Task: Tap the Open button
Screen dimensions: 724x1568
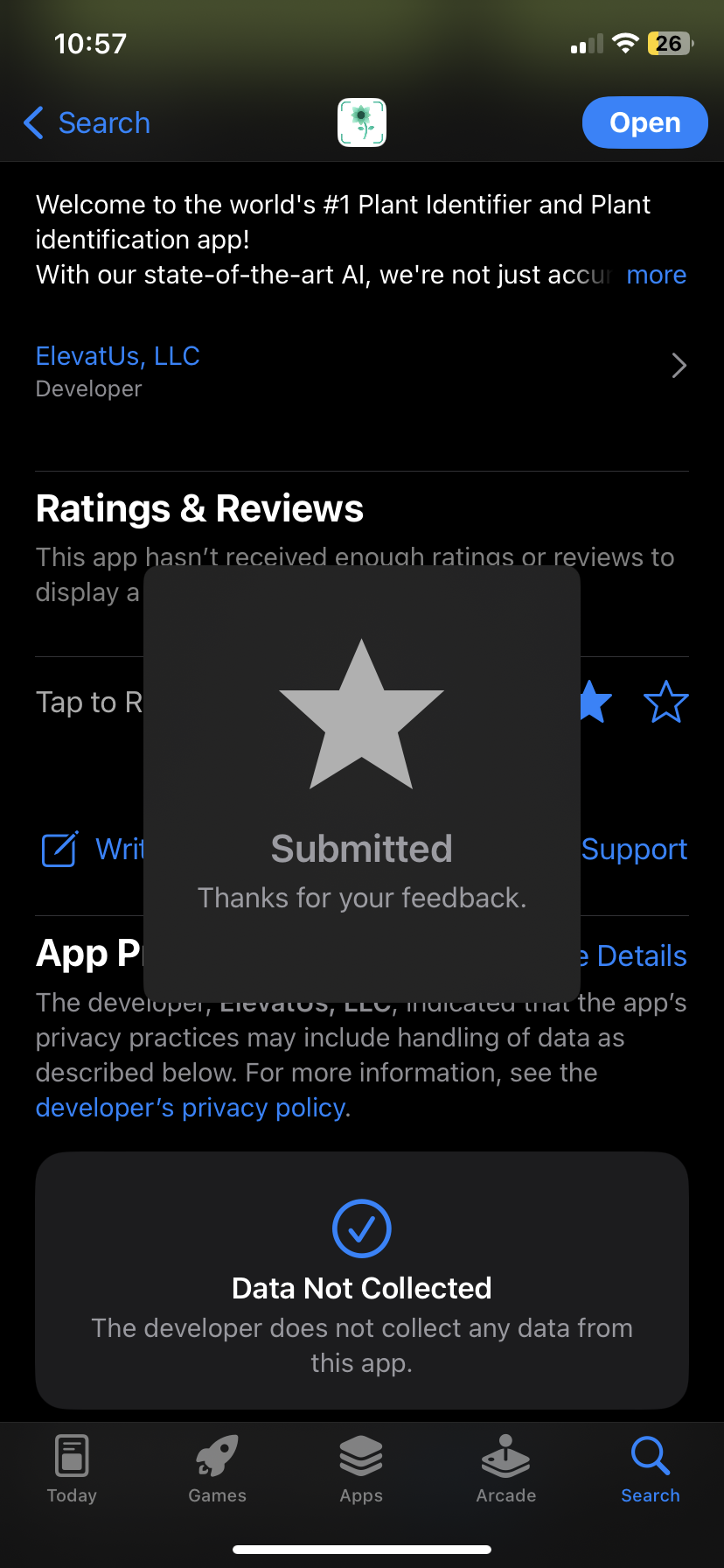Action: [645, 122]
